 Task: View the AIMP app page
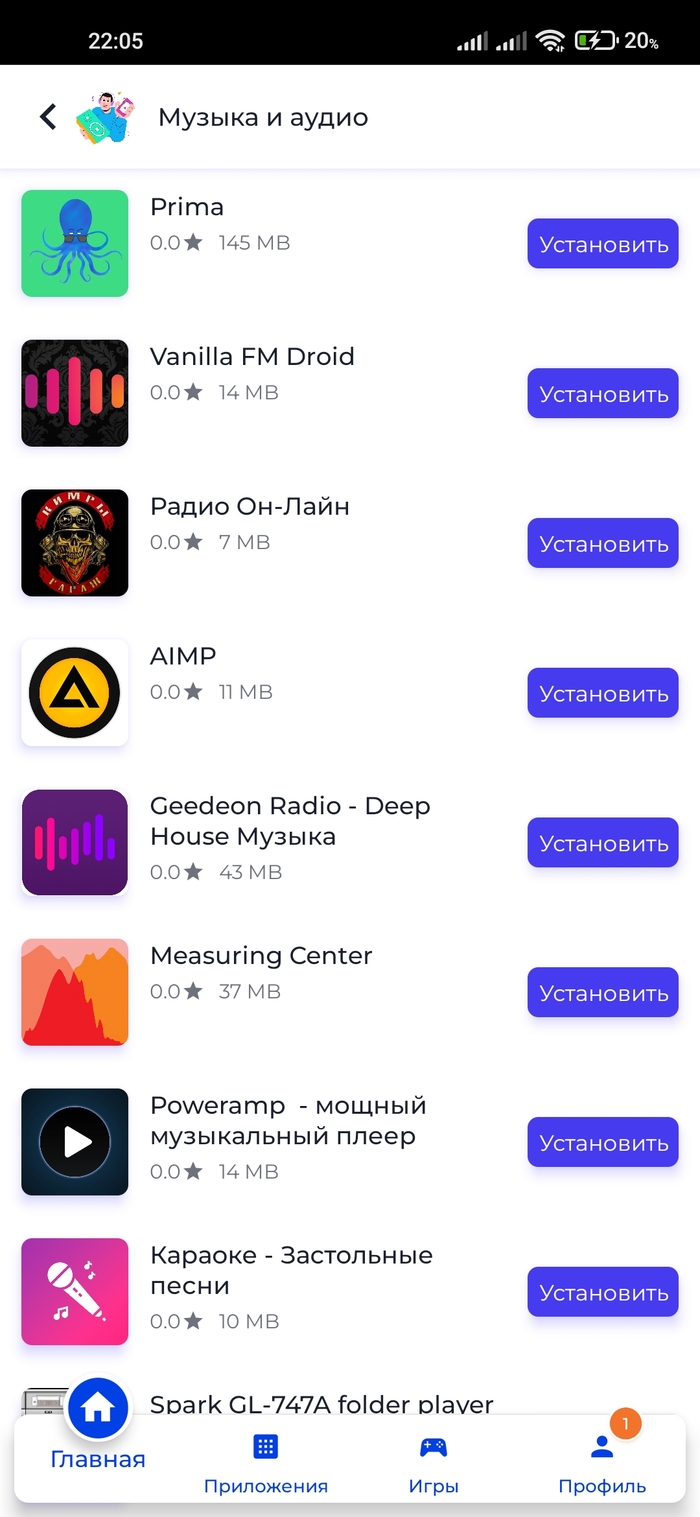click(x=183, y=656)
